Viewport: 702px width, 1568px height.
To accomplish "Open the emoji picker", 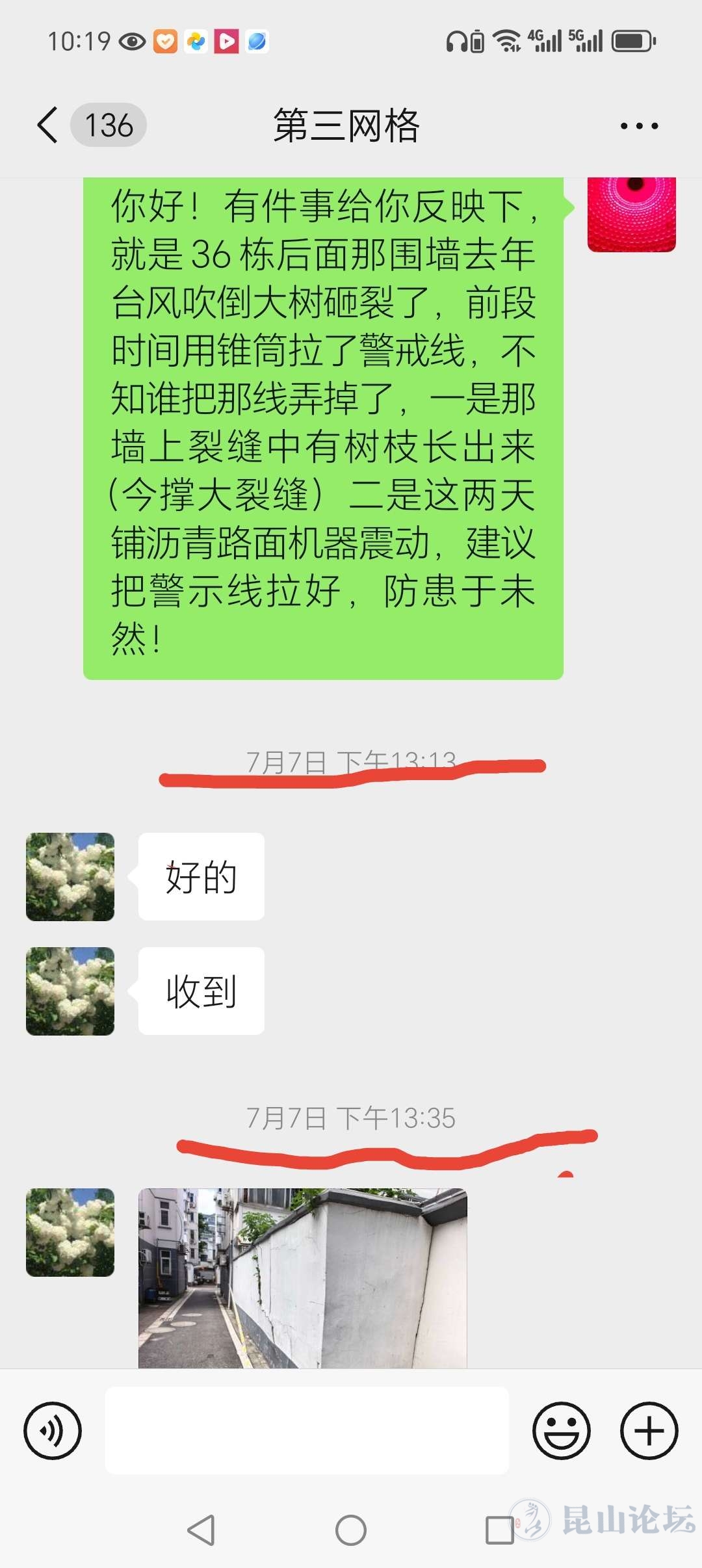I will pos(561,1431).
